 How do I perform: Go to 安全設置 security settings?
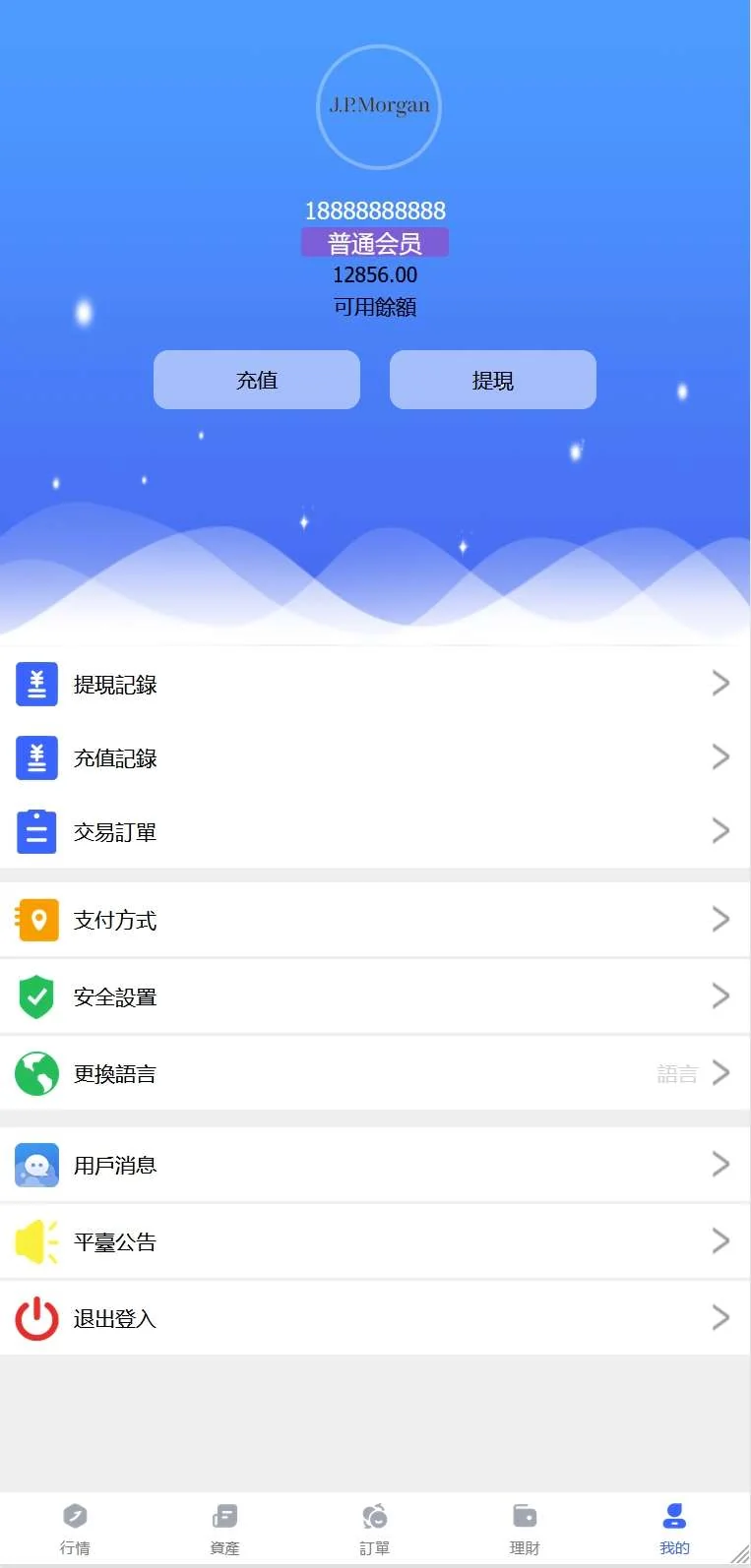(374, 996)
